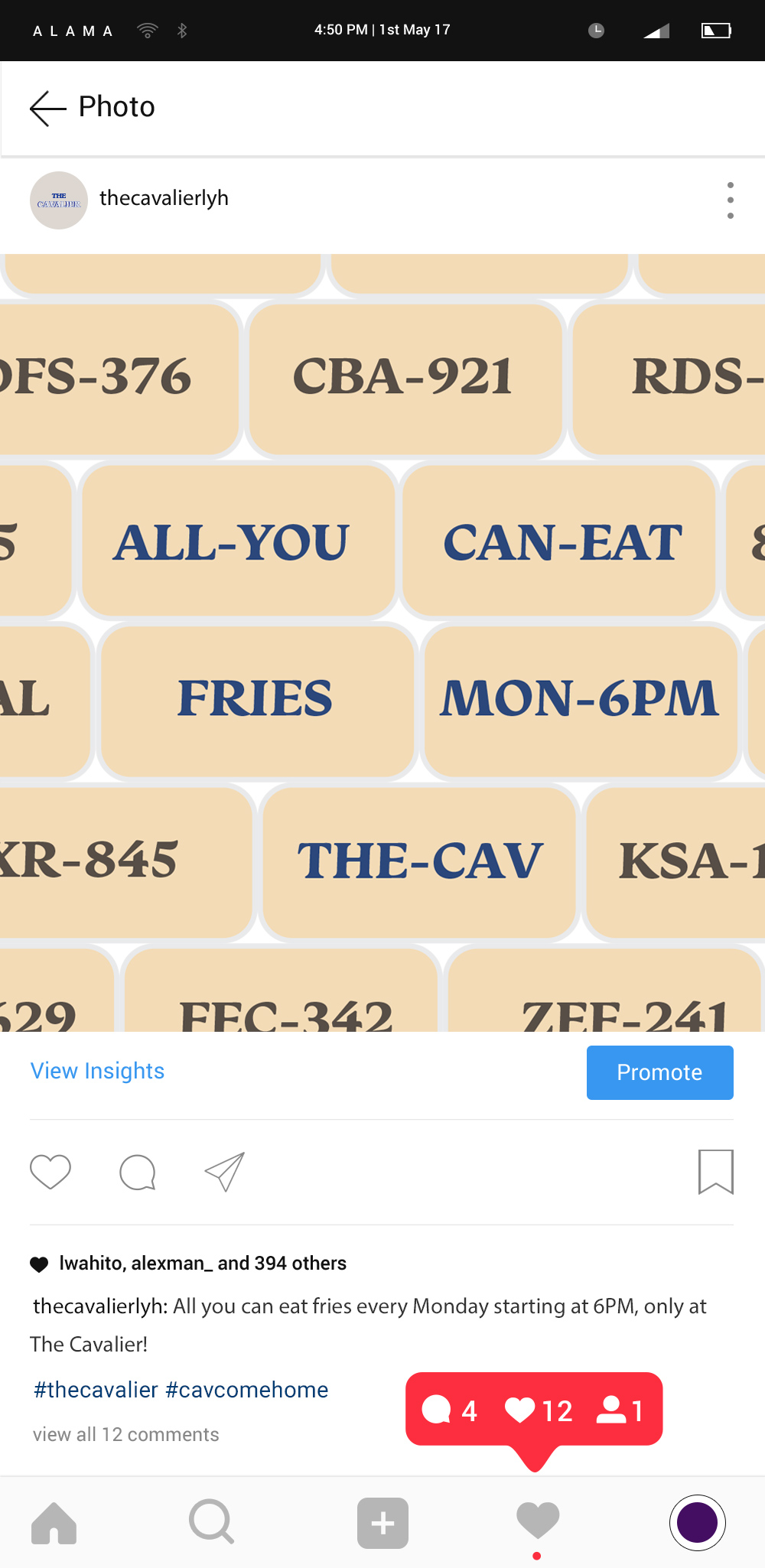Open View Insights for this post

[97, 1071]
